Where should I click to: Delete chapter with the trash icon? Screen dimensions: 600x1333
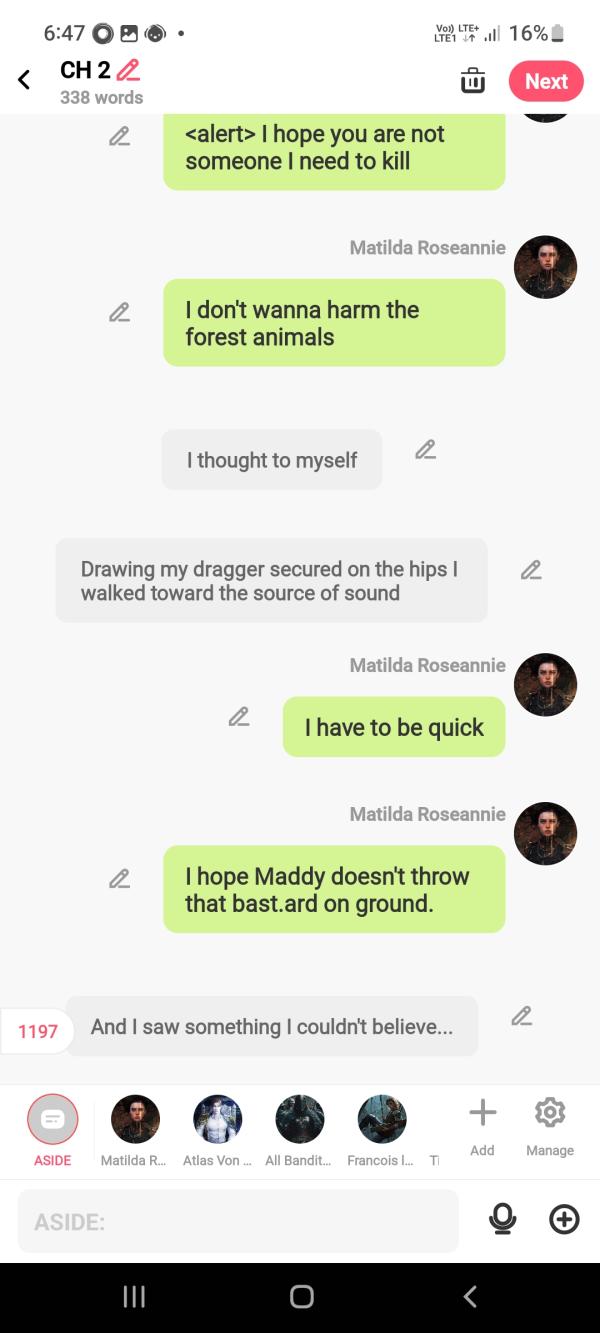point(473,81)
